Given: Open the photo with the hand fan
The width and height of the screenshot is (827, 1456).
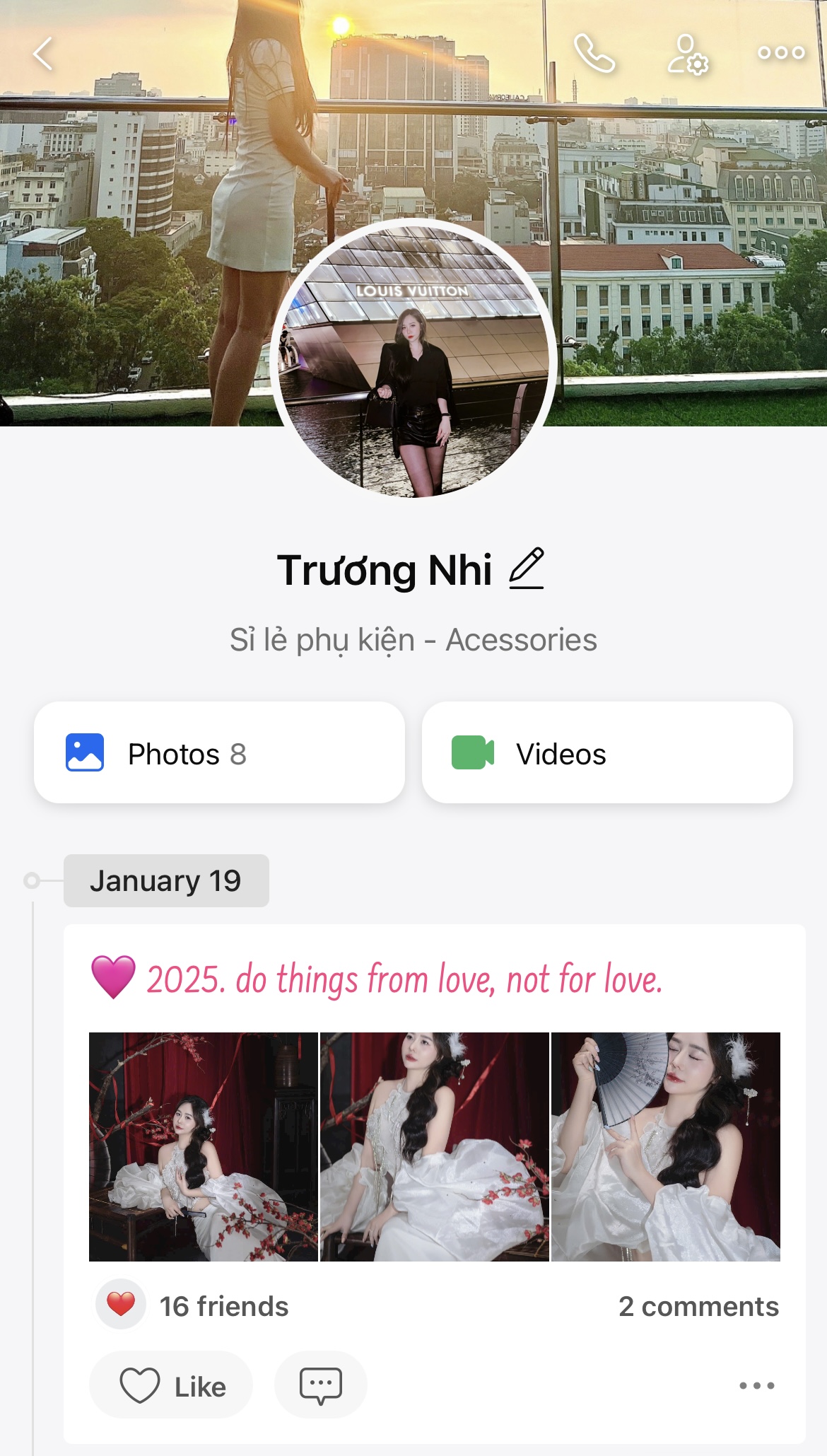Looking at the screenshot, I should [x=665, y=1146].
